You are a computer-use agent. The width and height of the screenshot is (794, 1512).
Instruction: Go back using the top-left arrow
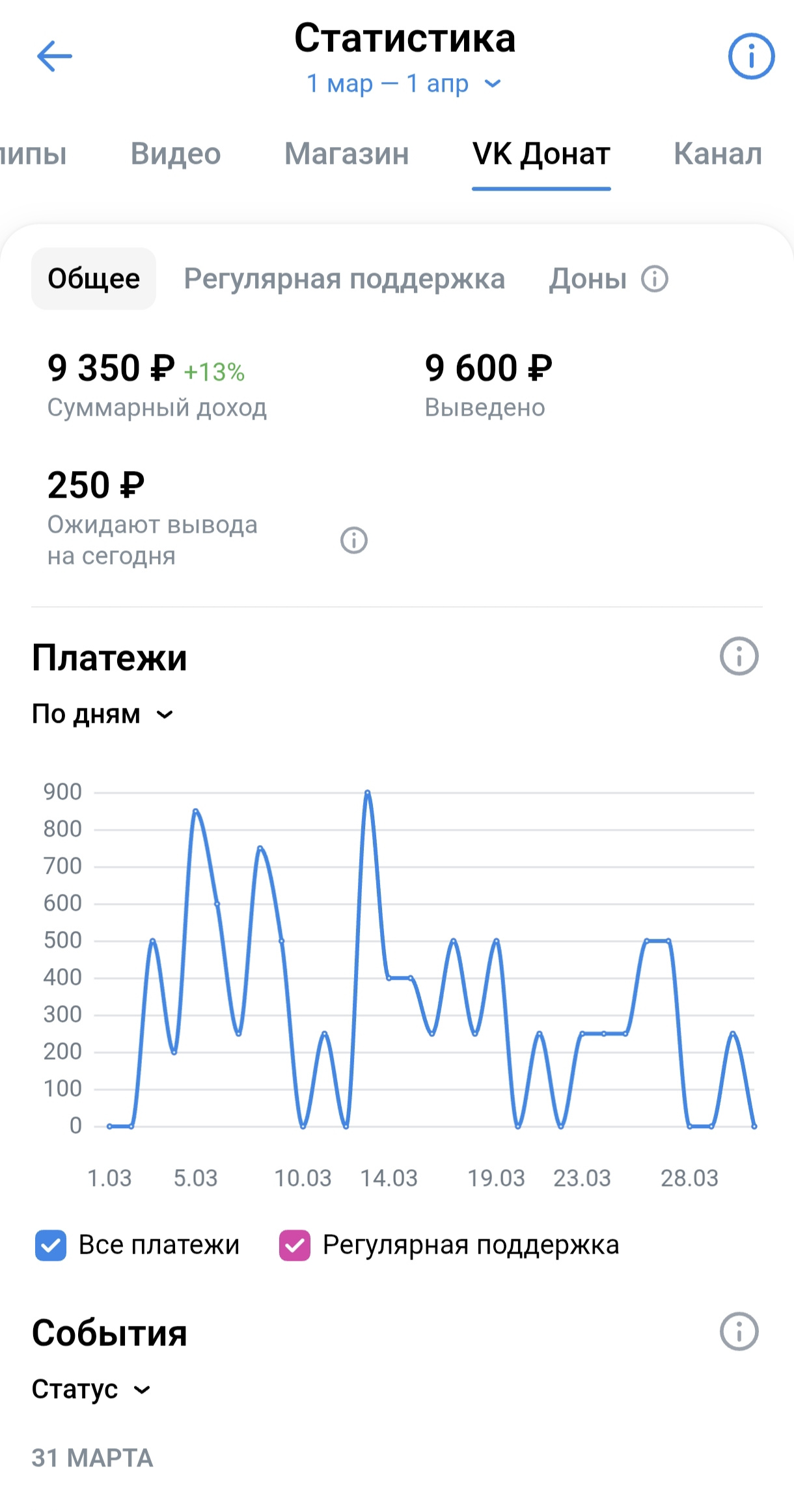55,57
